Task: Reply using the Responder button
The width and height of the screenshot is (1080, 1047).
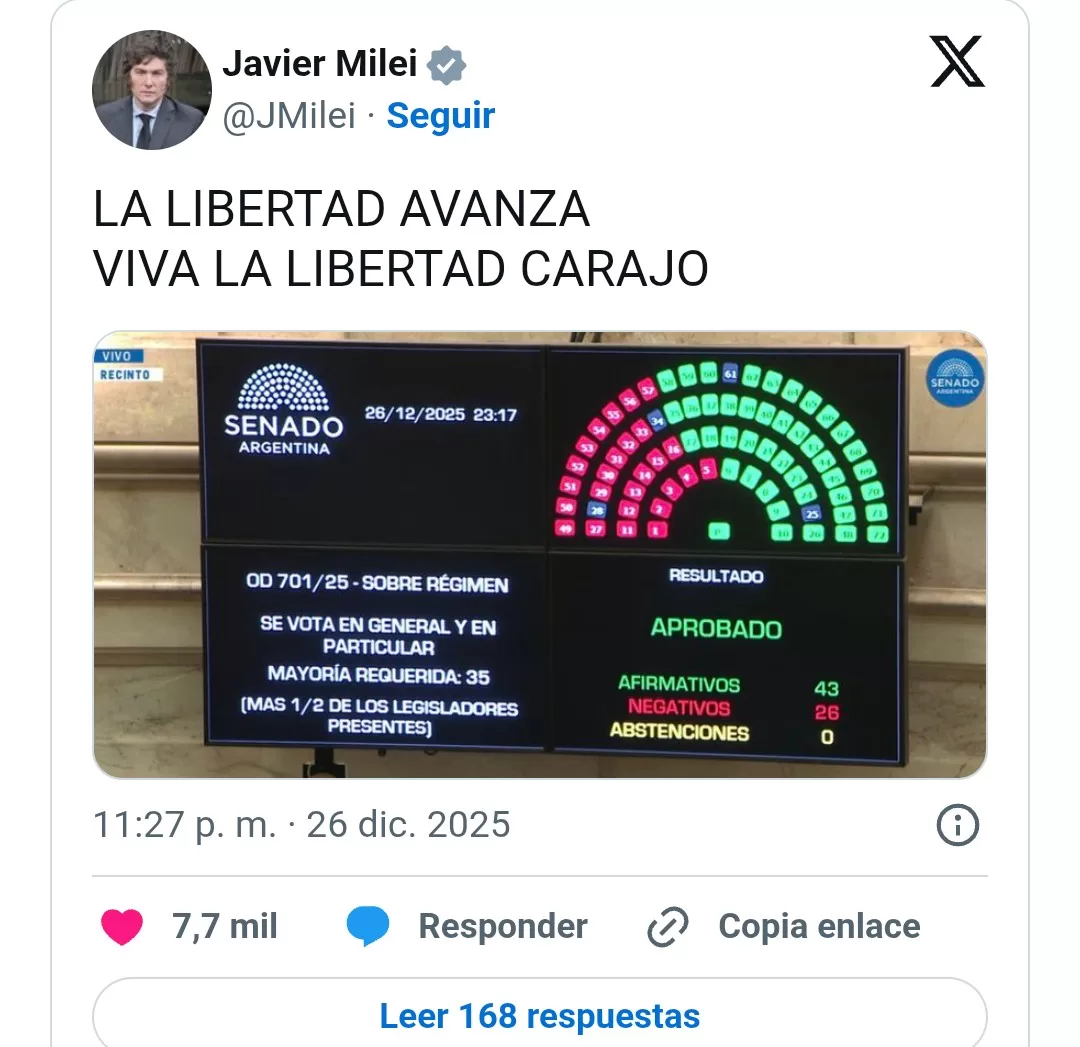Action: coord(467,926)
